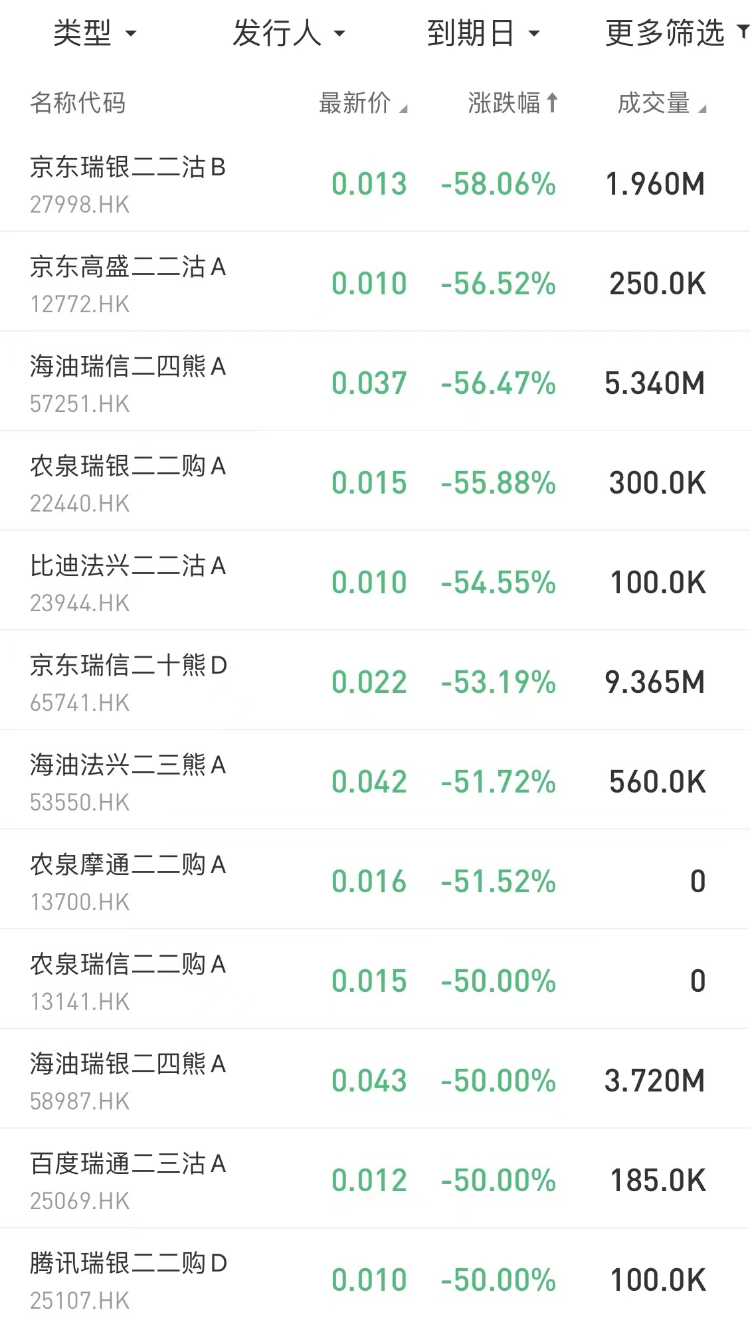The image size is (750, 1324).
Task: Open the 到期日 filter
Action: pos(483,33)
